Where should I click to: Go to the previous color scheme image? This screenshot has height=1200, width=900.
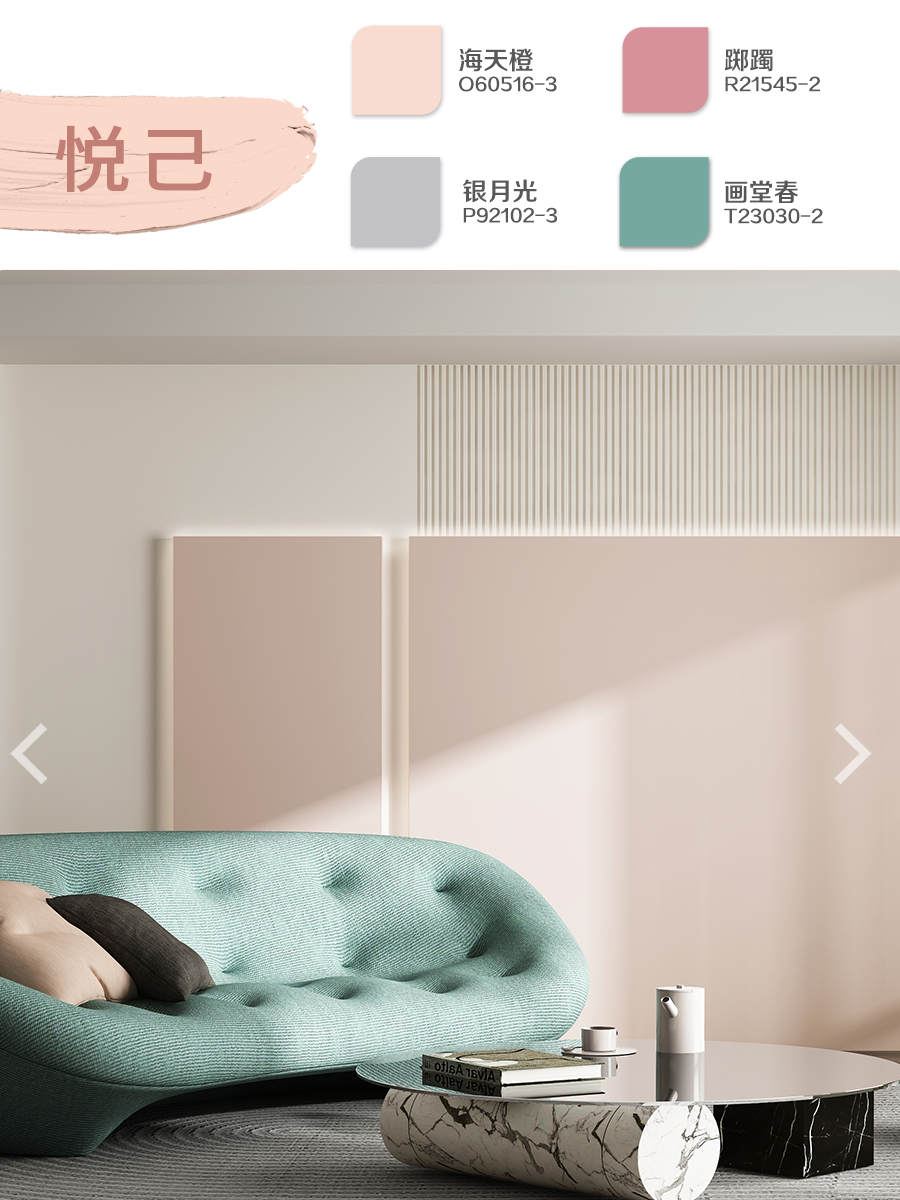click(29, 753)
